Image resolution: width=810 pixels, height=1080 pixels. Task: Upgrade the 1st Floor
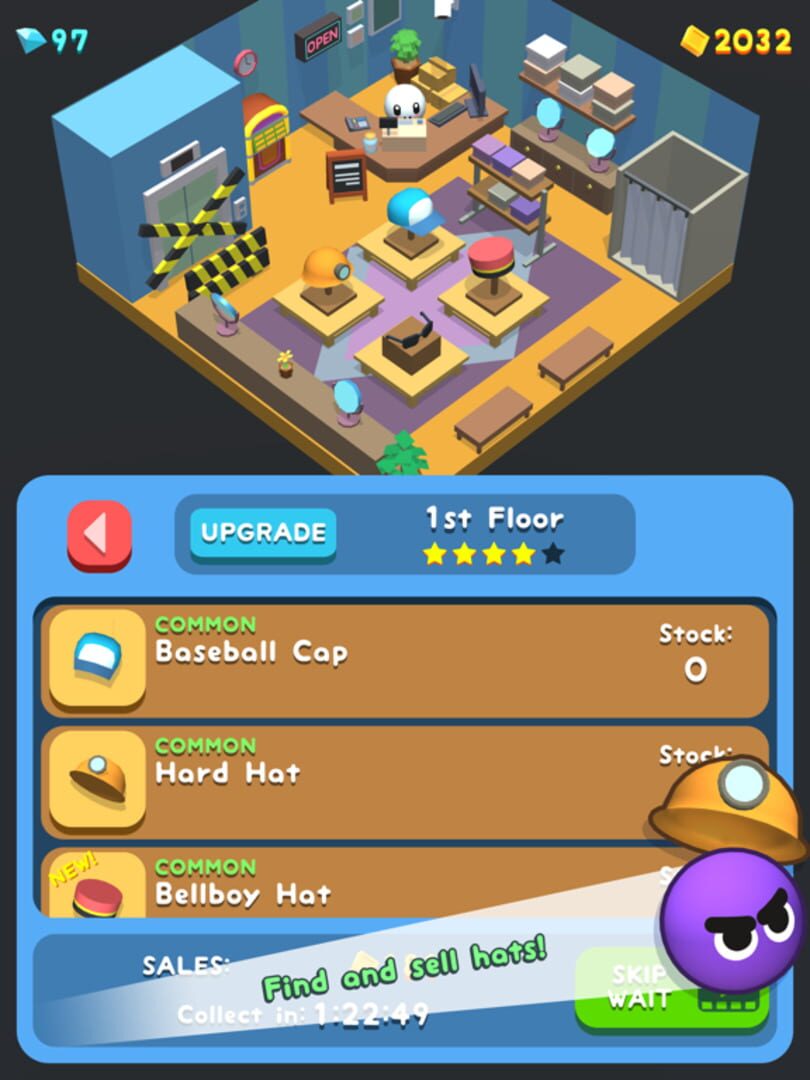coord(263,533)
